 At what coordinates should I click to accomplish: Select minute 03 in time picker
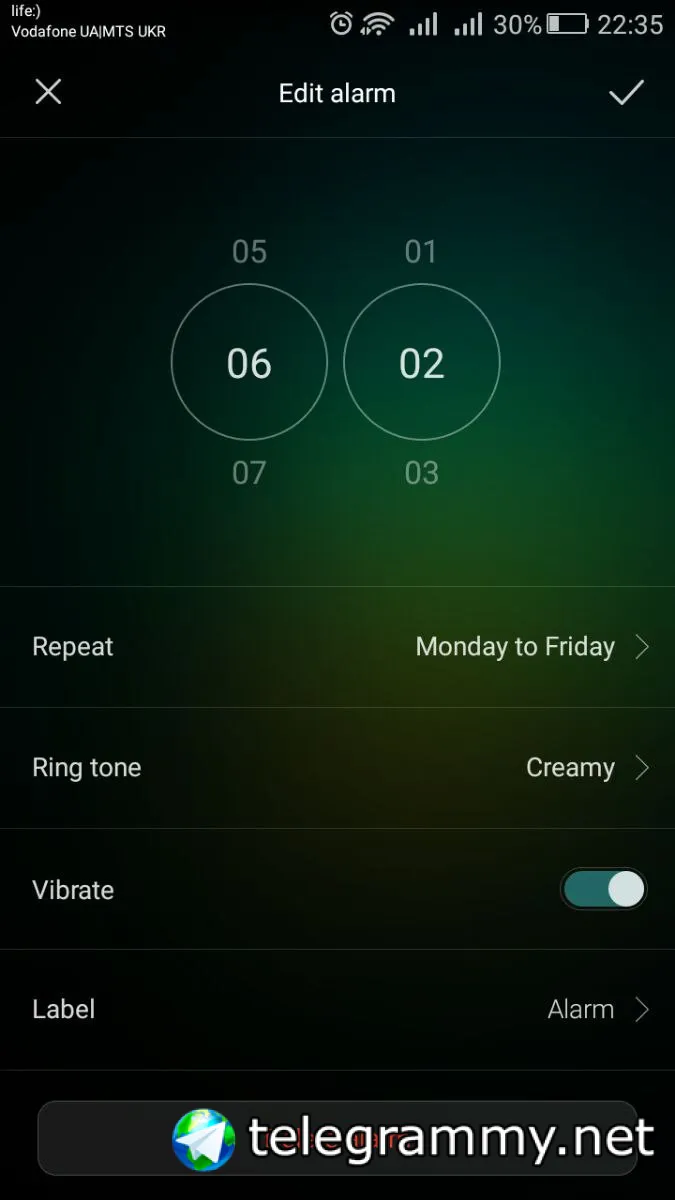[x=421, y=473]
